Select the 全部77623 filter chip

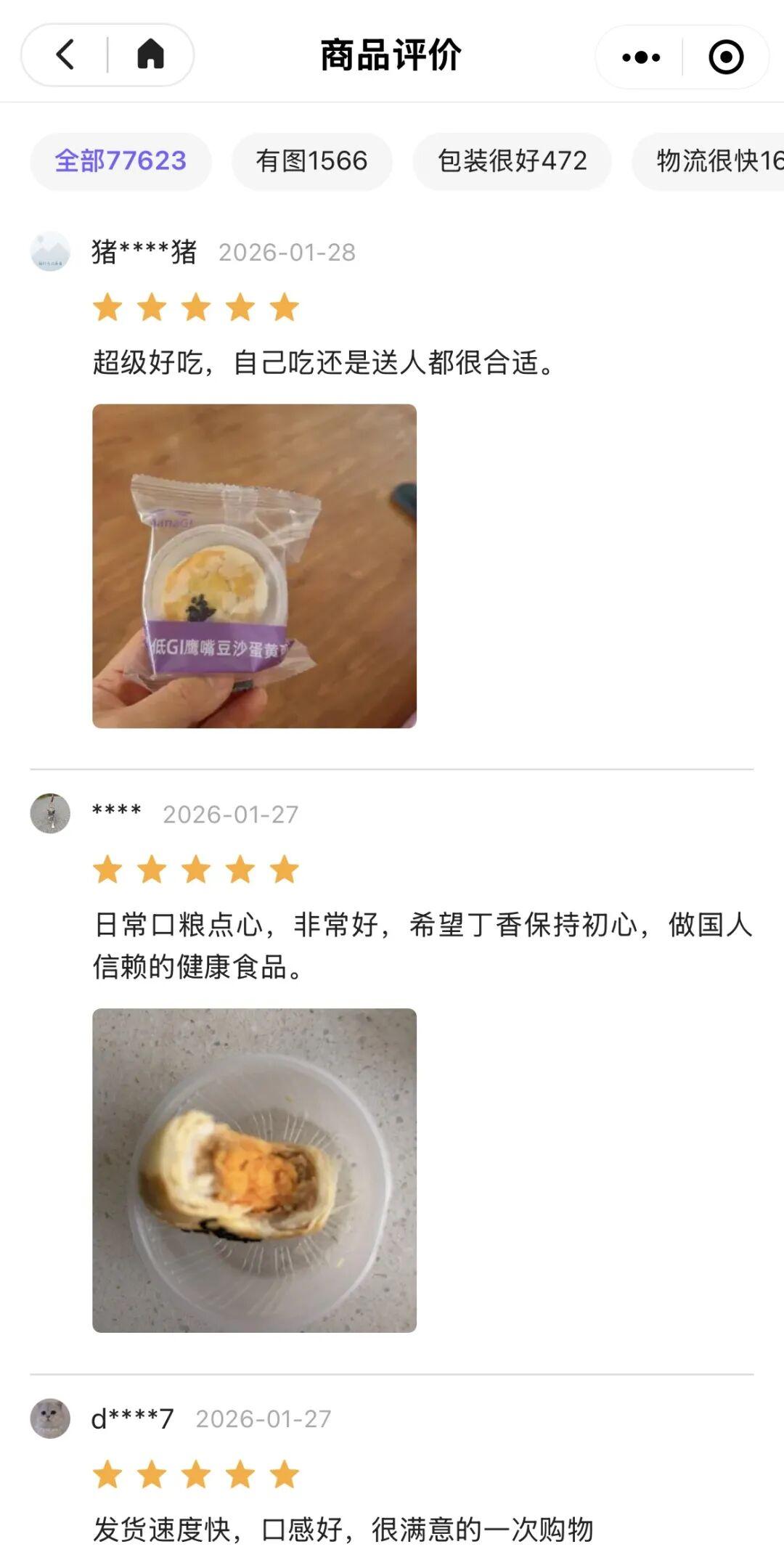coord(121,161)
